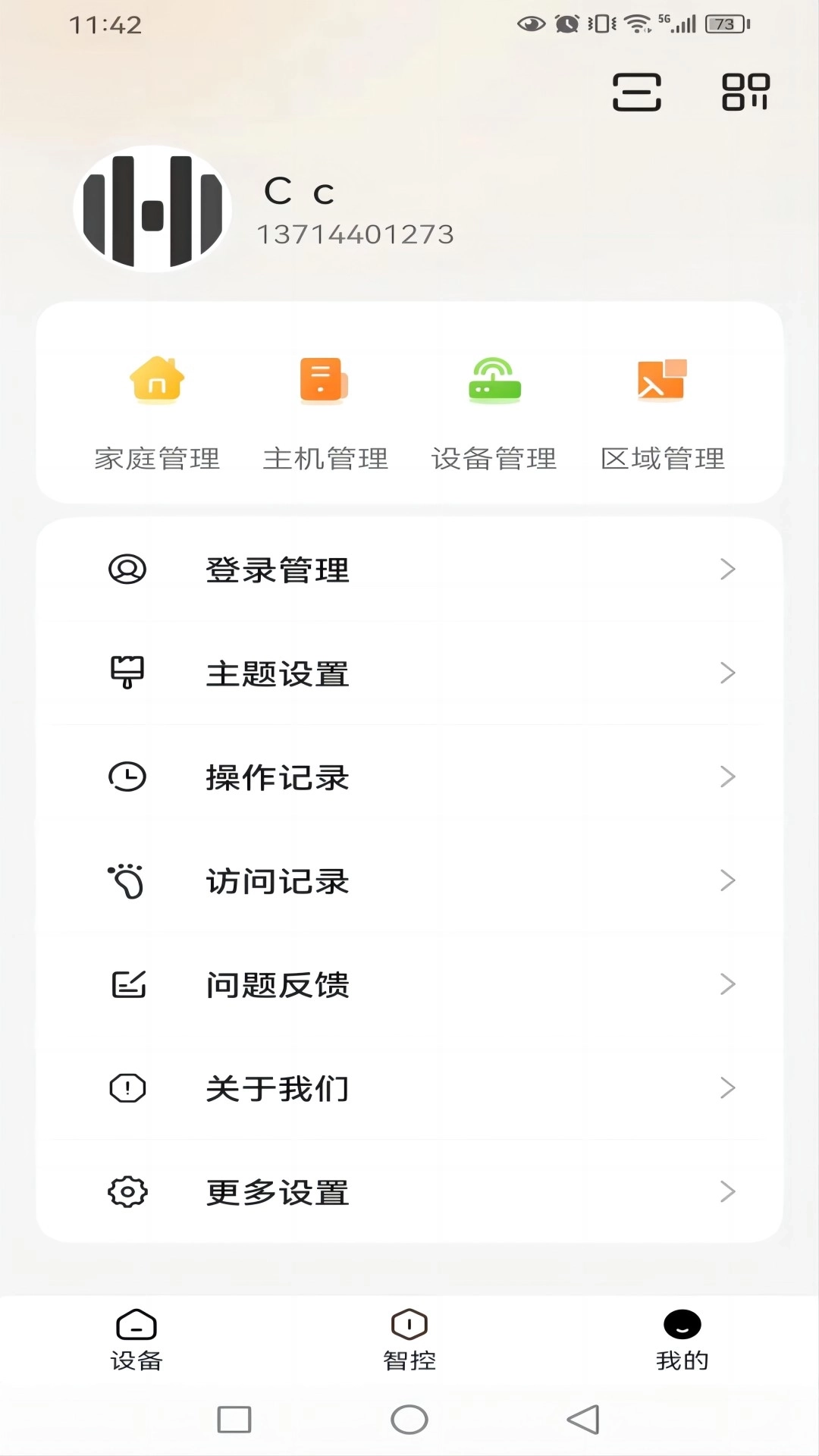Open 家庭管理 (home management) icon
This screenshot has width=819, height=1456.
tap(155, 381)
